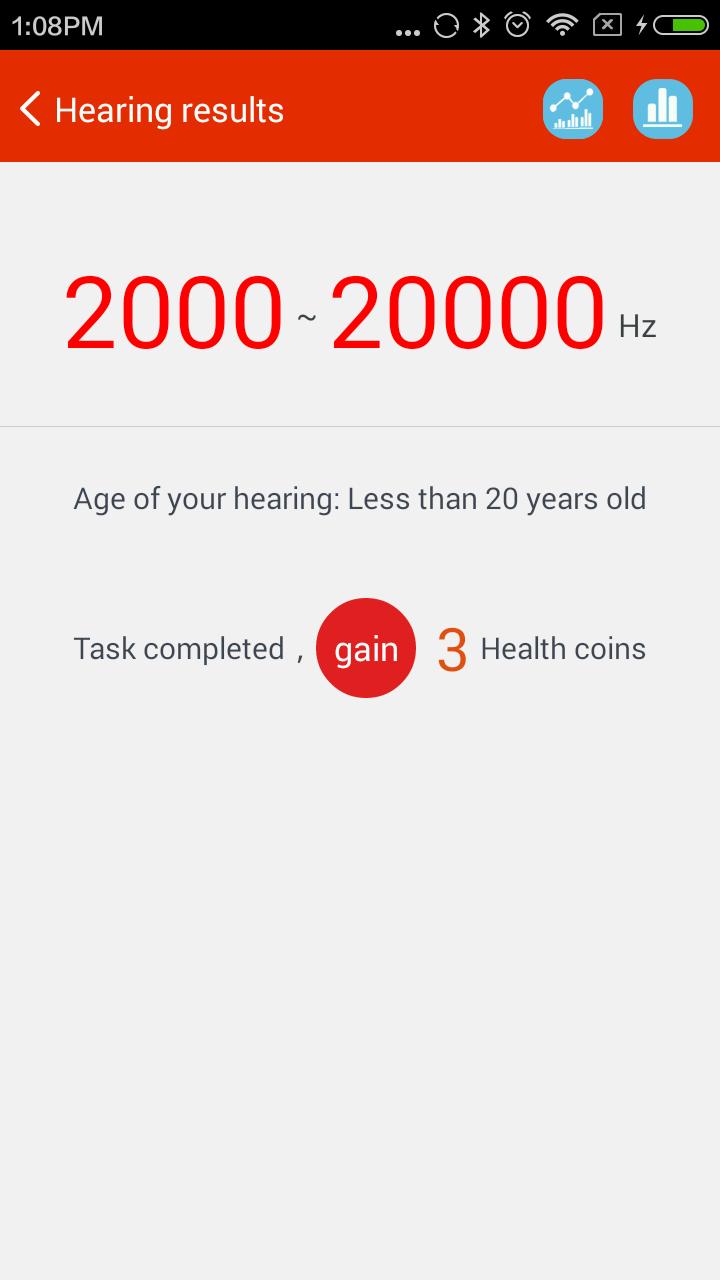720x1280 pixels.
Task: Tap the tilde between the frequency values
Action: tap(308, 320)
